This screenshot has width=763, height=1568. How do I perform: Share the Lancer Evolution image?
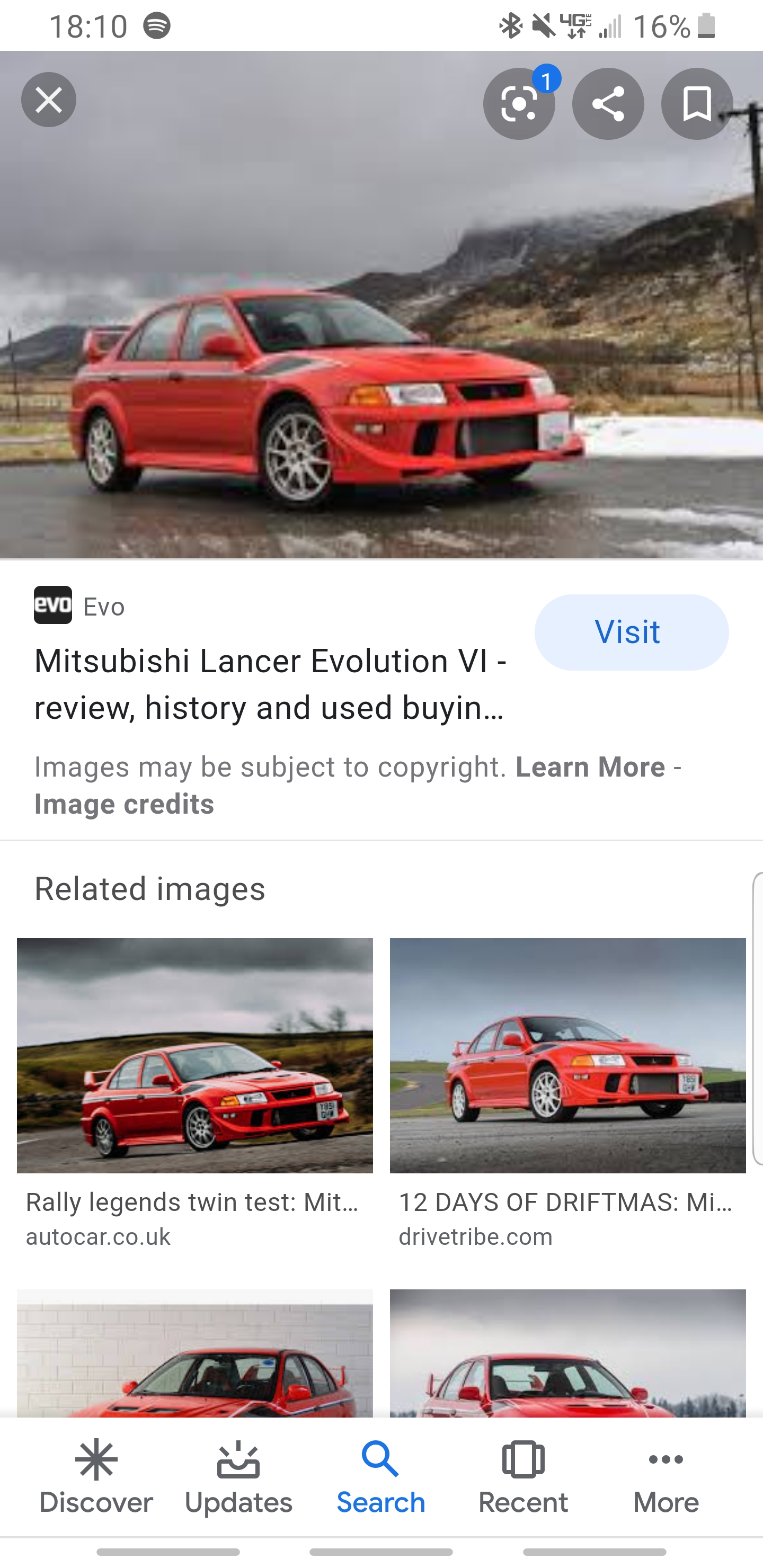pos(608,104)
